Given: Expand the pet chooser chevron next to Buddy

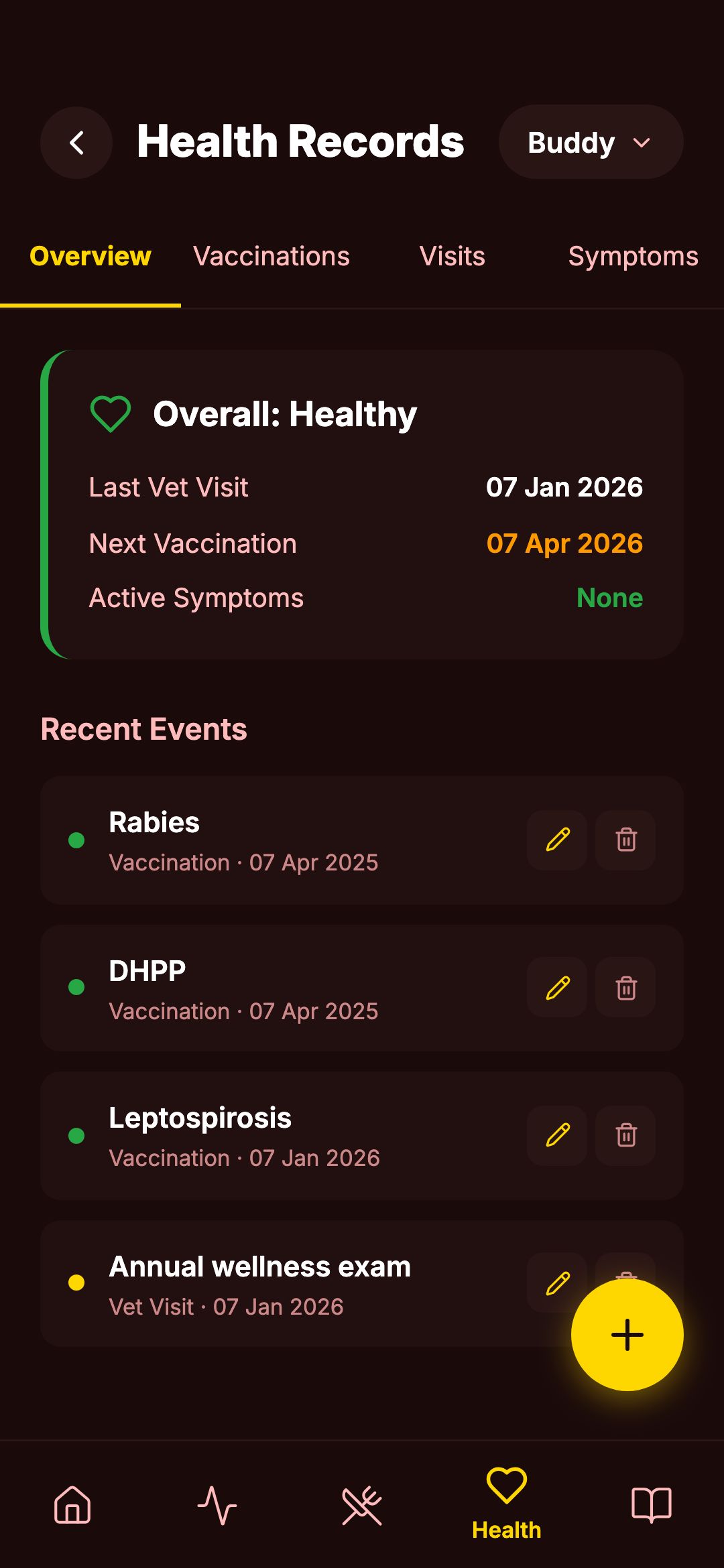Looking at the screenshot, I should click(642, 143).
